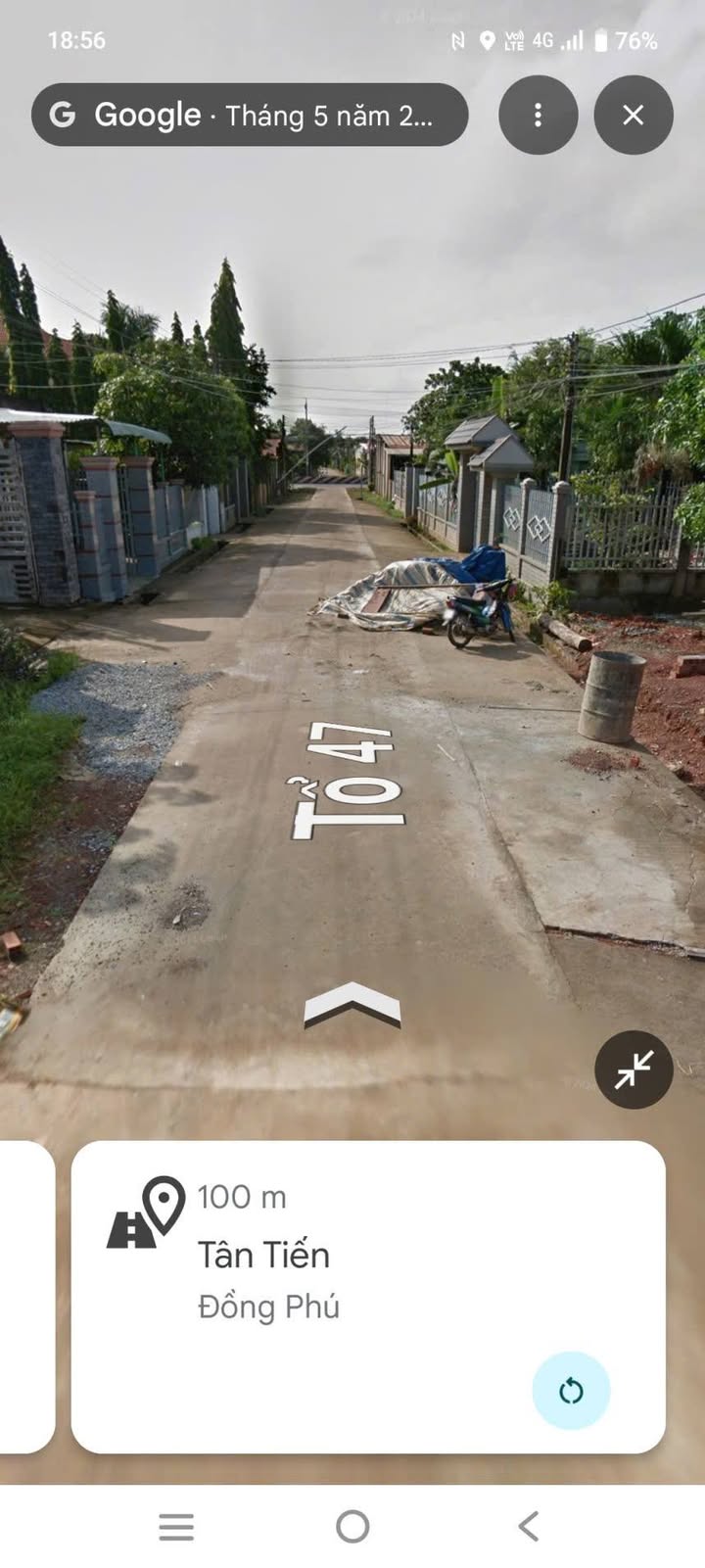Open the Tân Tiến Đồng Phú place card
705x1568 pixels.
tap(368, 1296)
